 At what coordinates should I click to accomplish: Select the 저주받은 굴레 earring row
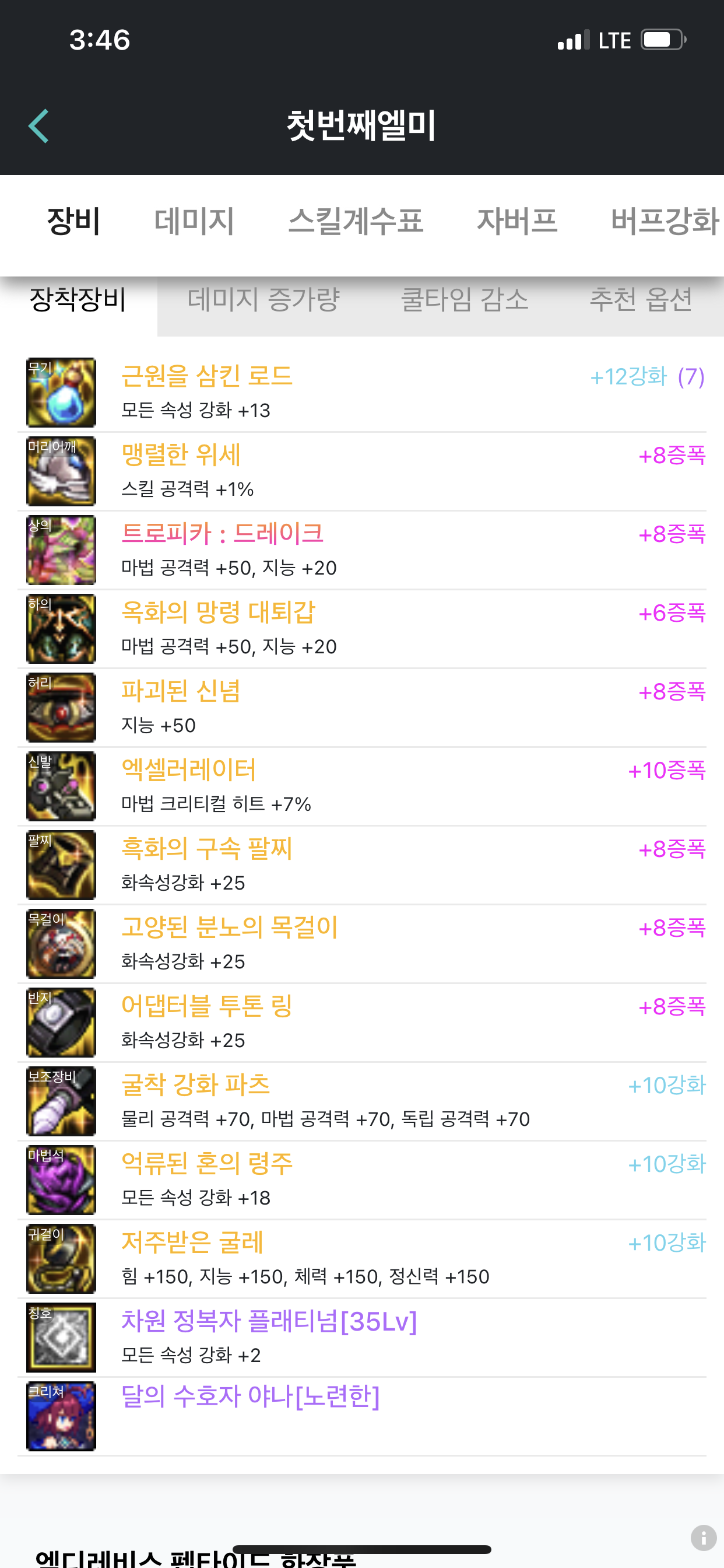coord(362,1259)
